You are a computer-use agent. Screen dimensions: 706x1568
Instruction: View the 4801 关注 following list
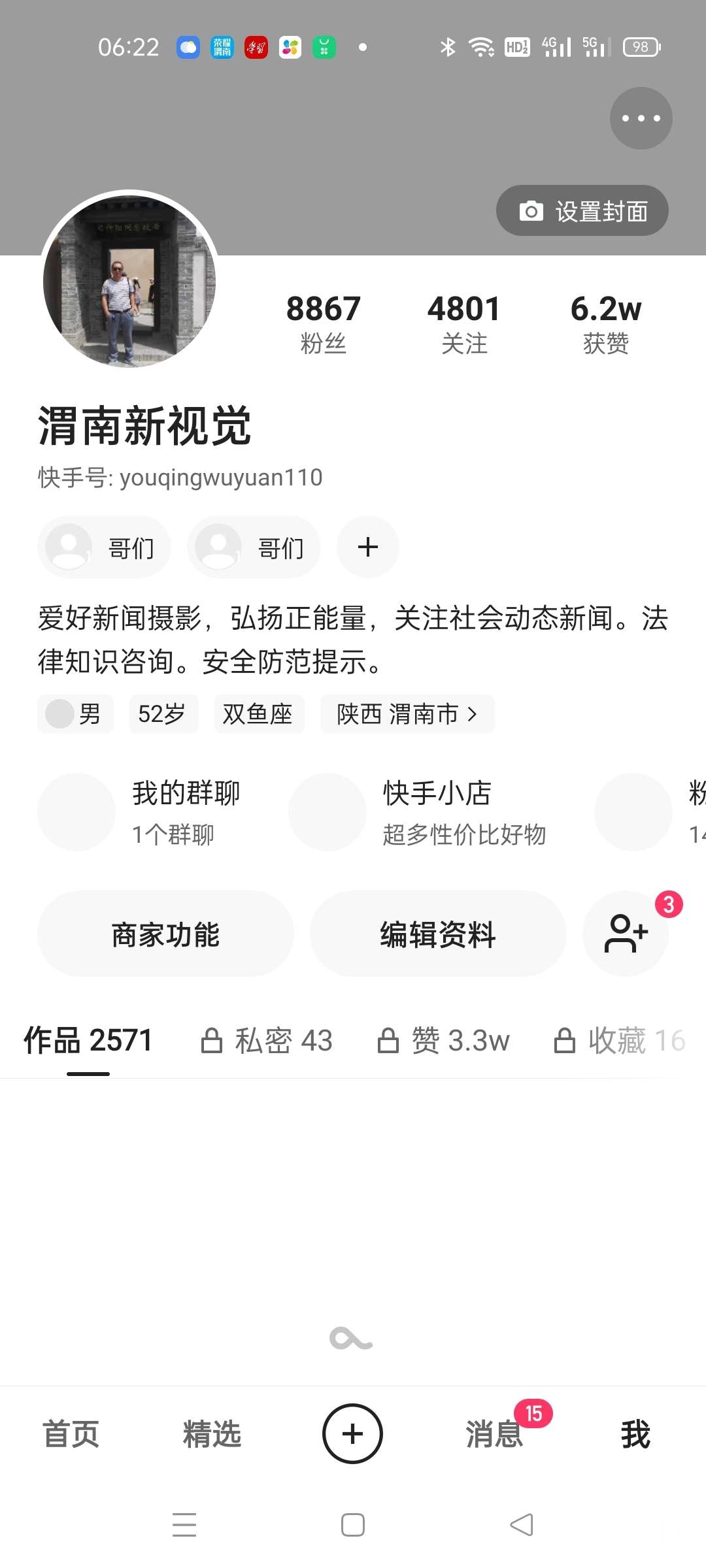(464, 323)
